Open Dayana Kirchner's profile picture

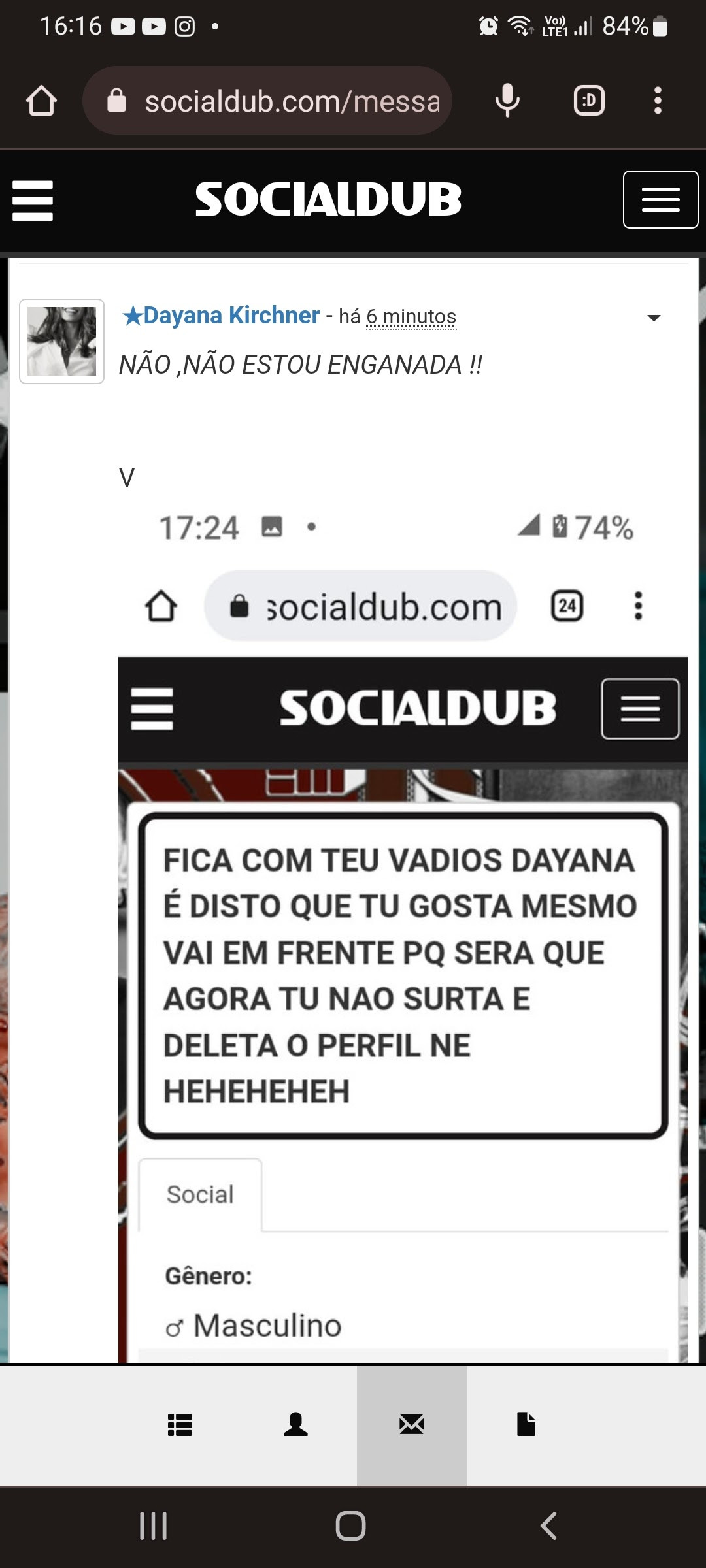pyautogui.click(x=62, y=341)
